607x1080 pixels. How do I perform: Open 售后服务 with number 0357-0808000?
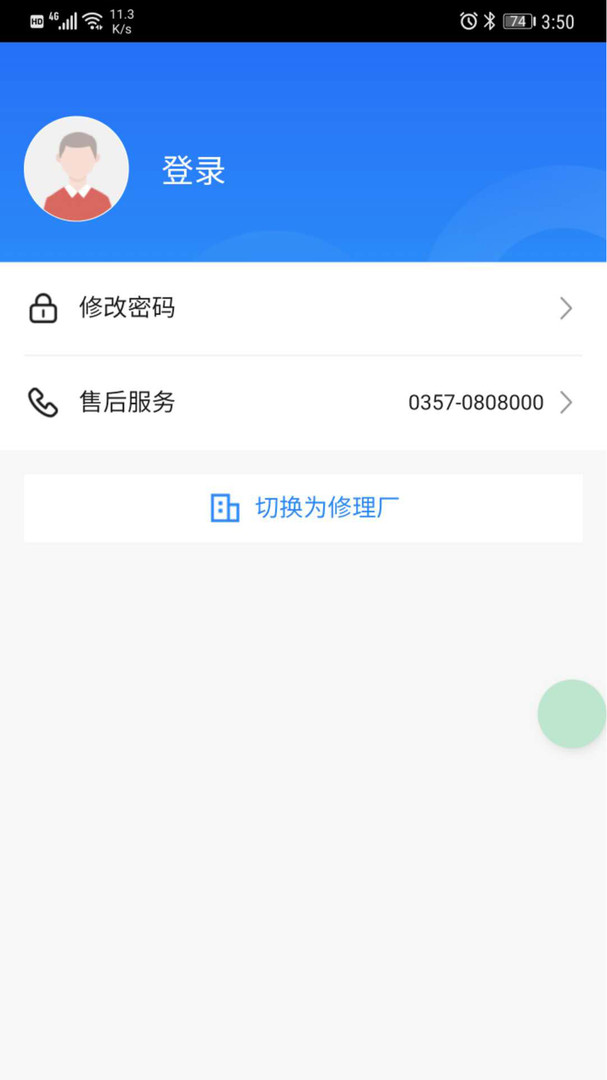click(302, 402)
